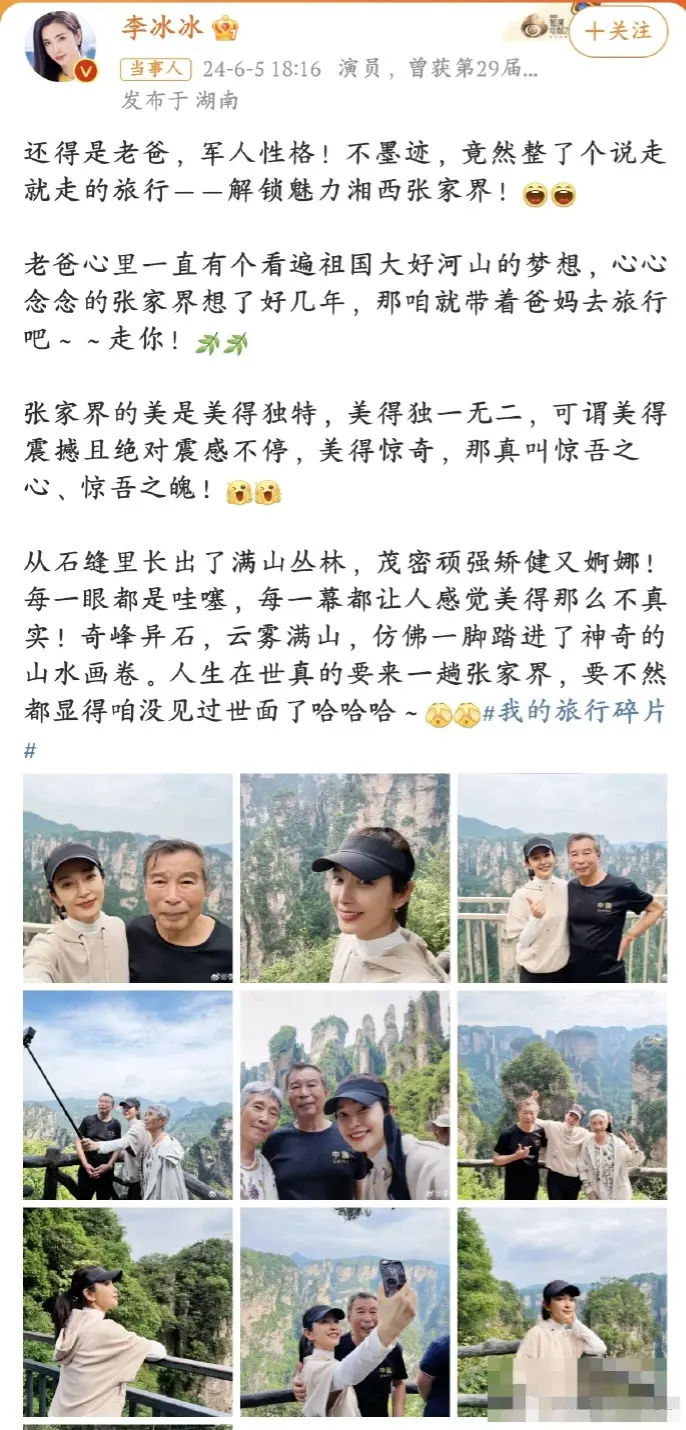Open the close-up three-person family selfie

tap(345, 1095)
